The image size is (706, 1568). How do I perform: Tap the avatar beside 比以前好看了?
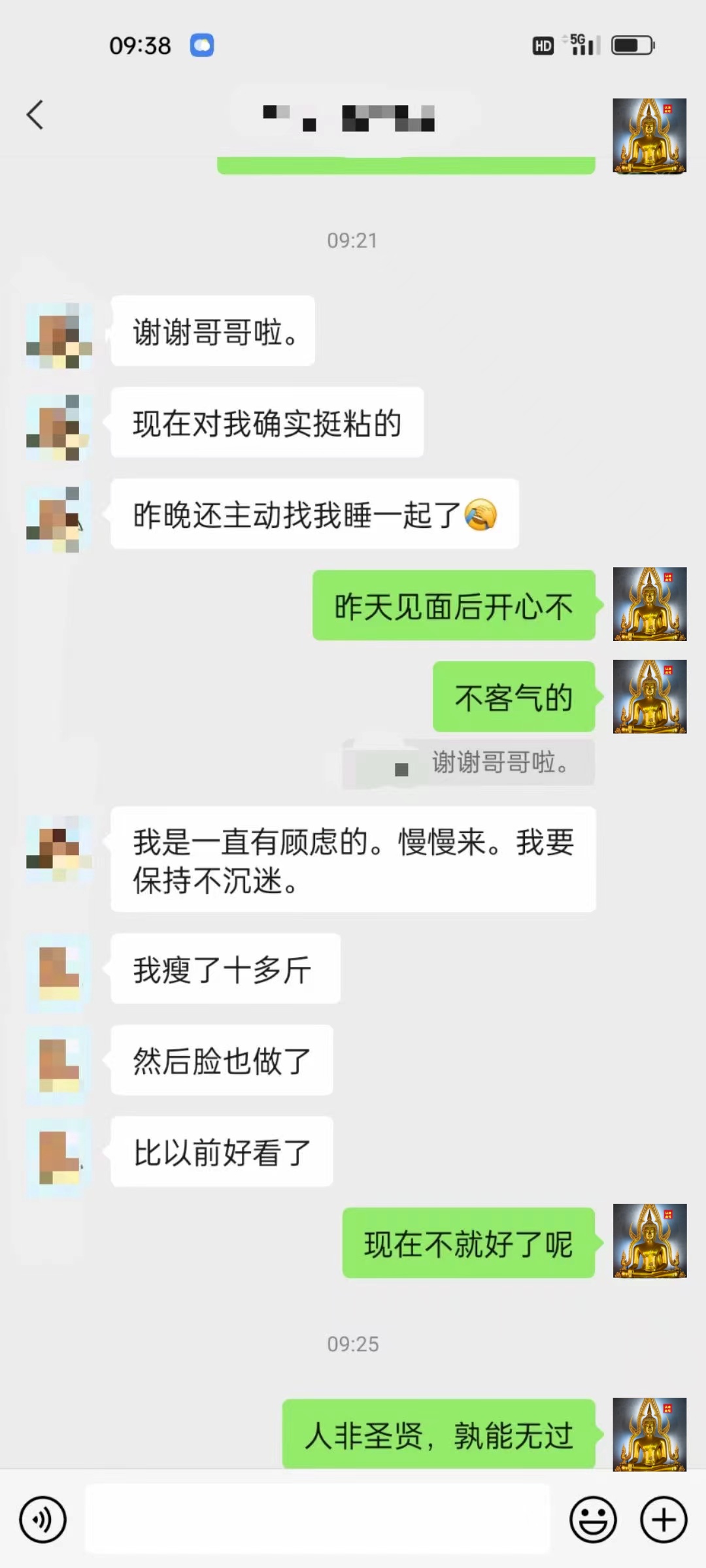tap(58, 1152)
